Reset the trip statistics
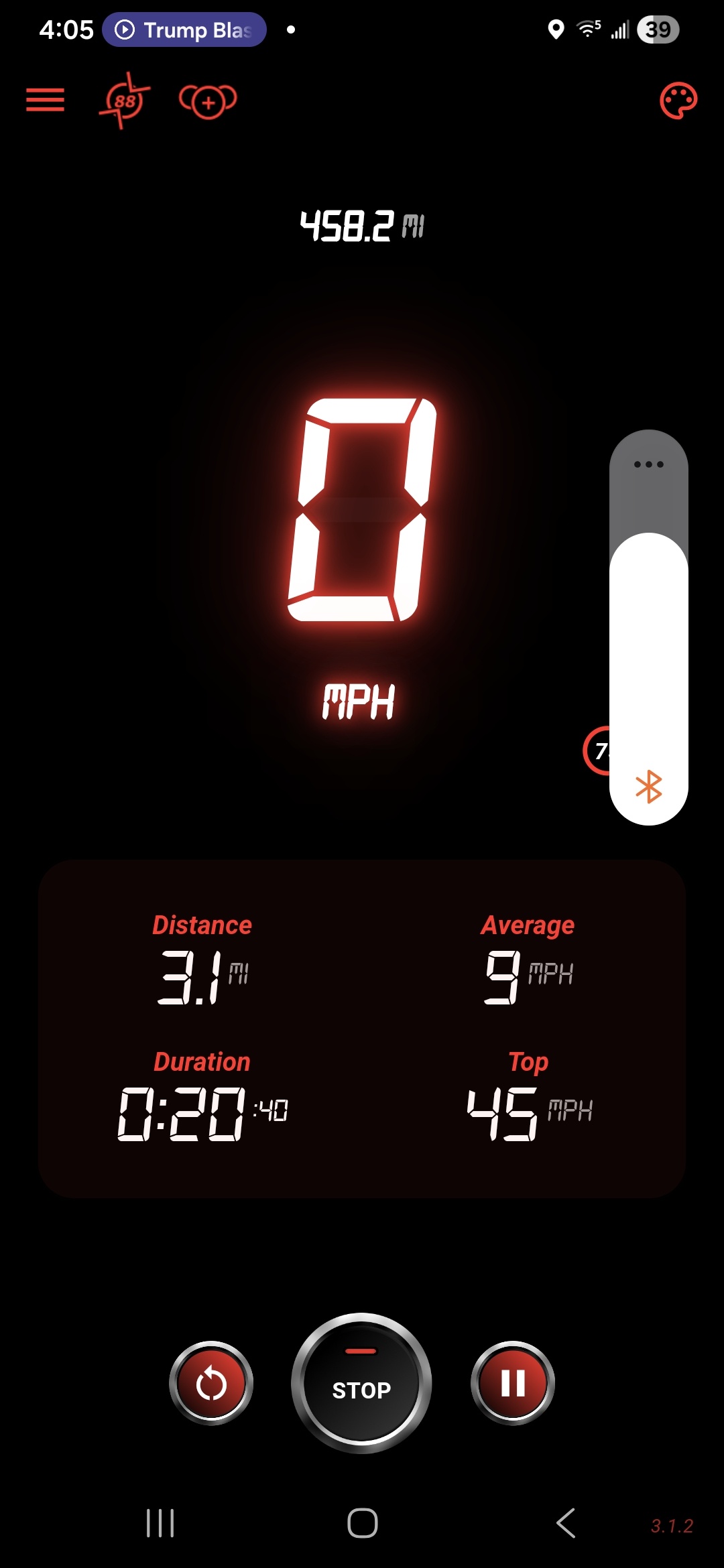 pos(211,1383)
